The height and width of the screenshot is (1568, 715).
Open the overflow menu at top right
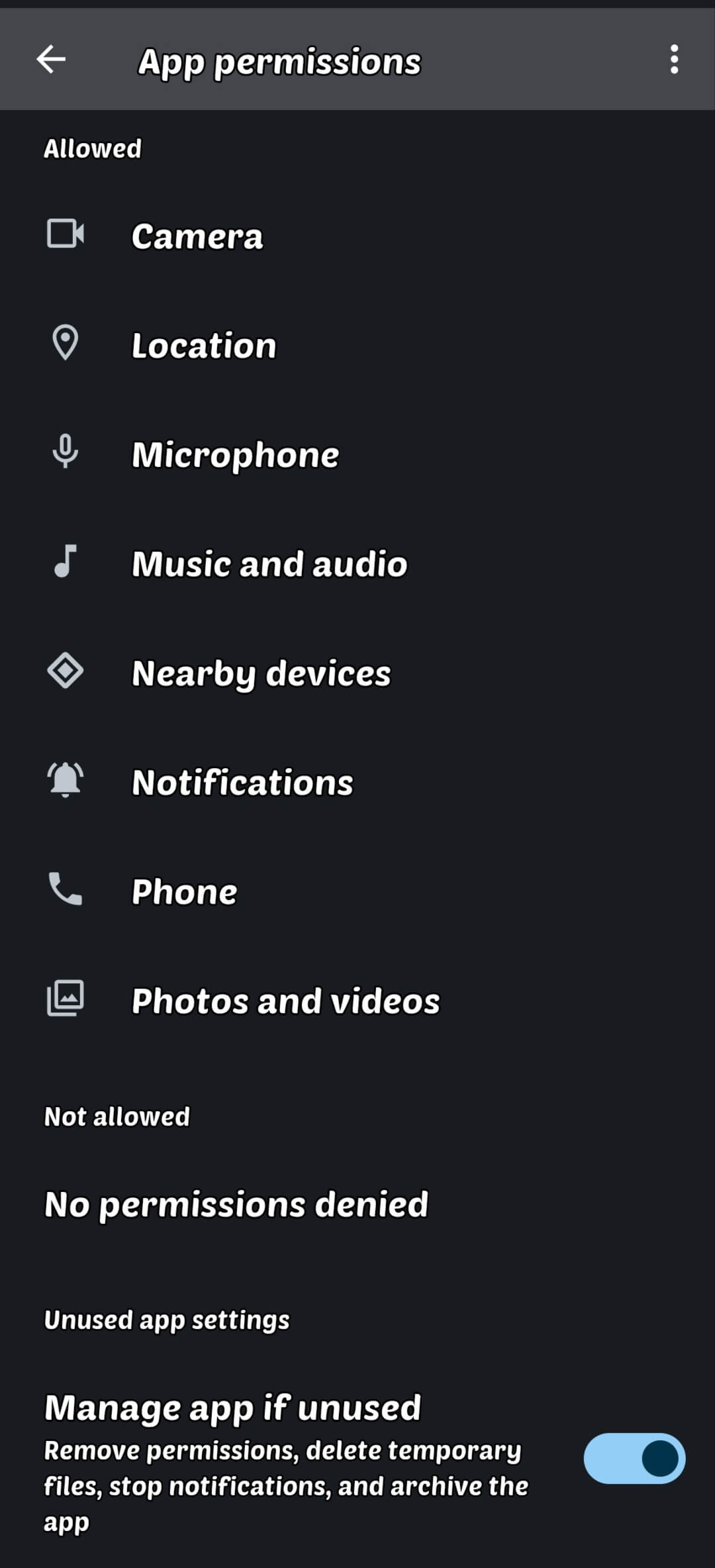[674, 60]
